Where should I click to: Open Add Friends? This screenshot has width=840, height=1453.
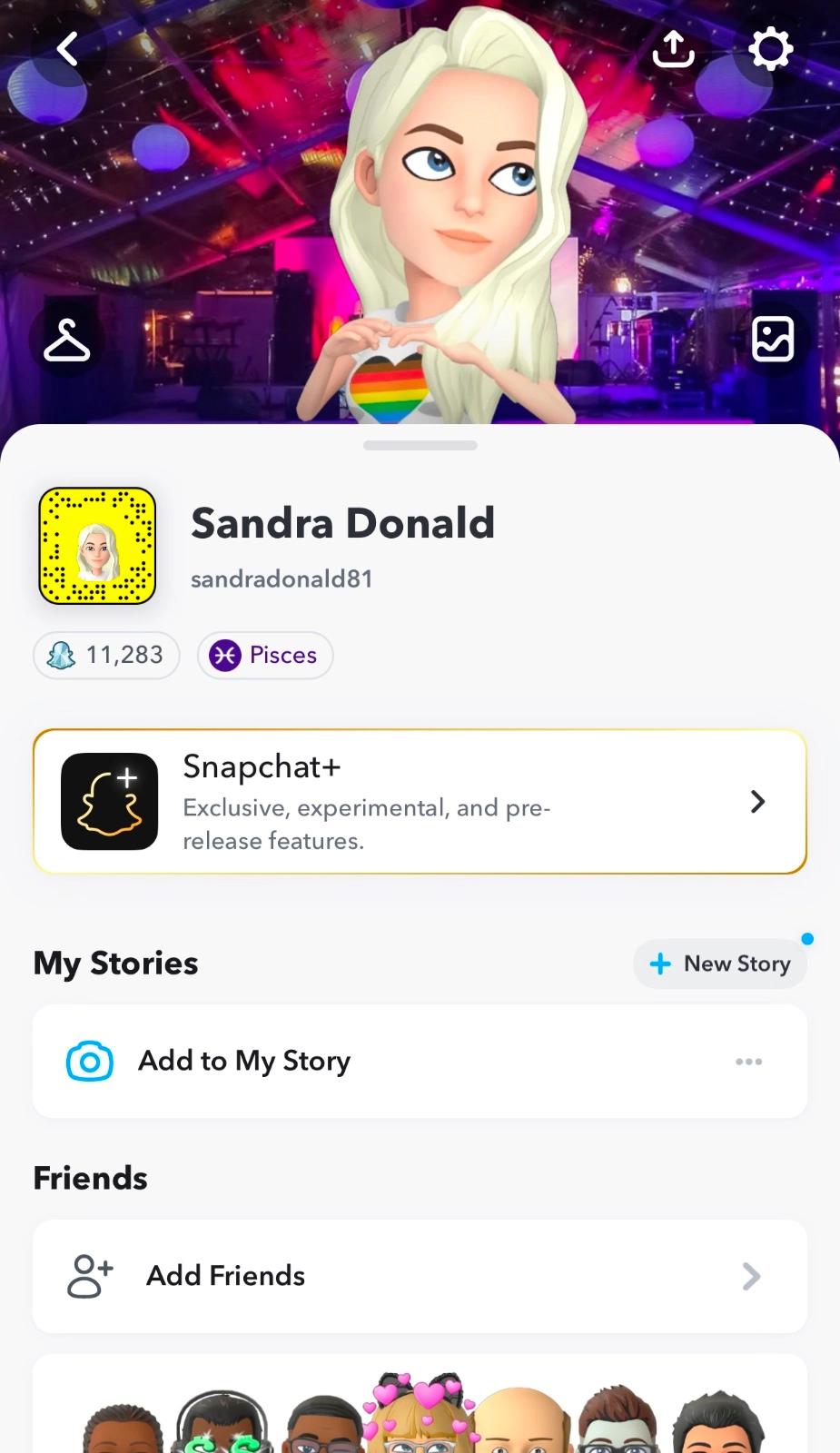pyautogui.click(x=420, y=1276)
